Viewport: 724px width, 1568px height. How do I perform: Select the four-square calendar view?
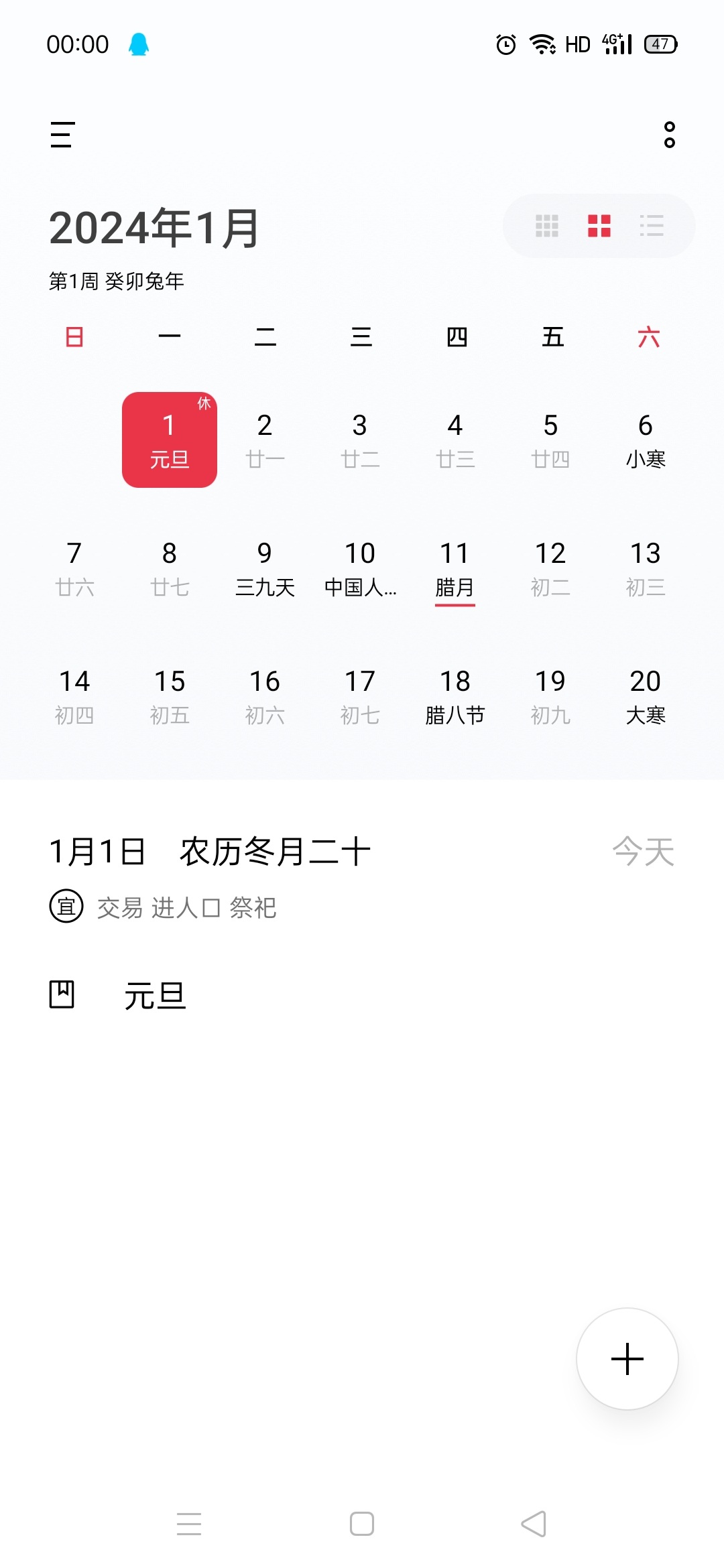599,226
